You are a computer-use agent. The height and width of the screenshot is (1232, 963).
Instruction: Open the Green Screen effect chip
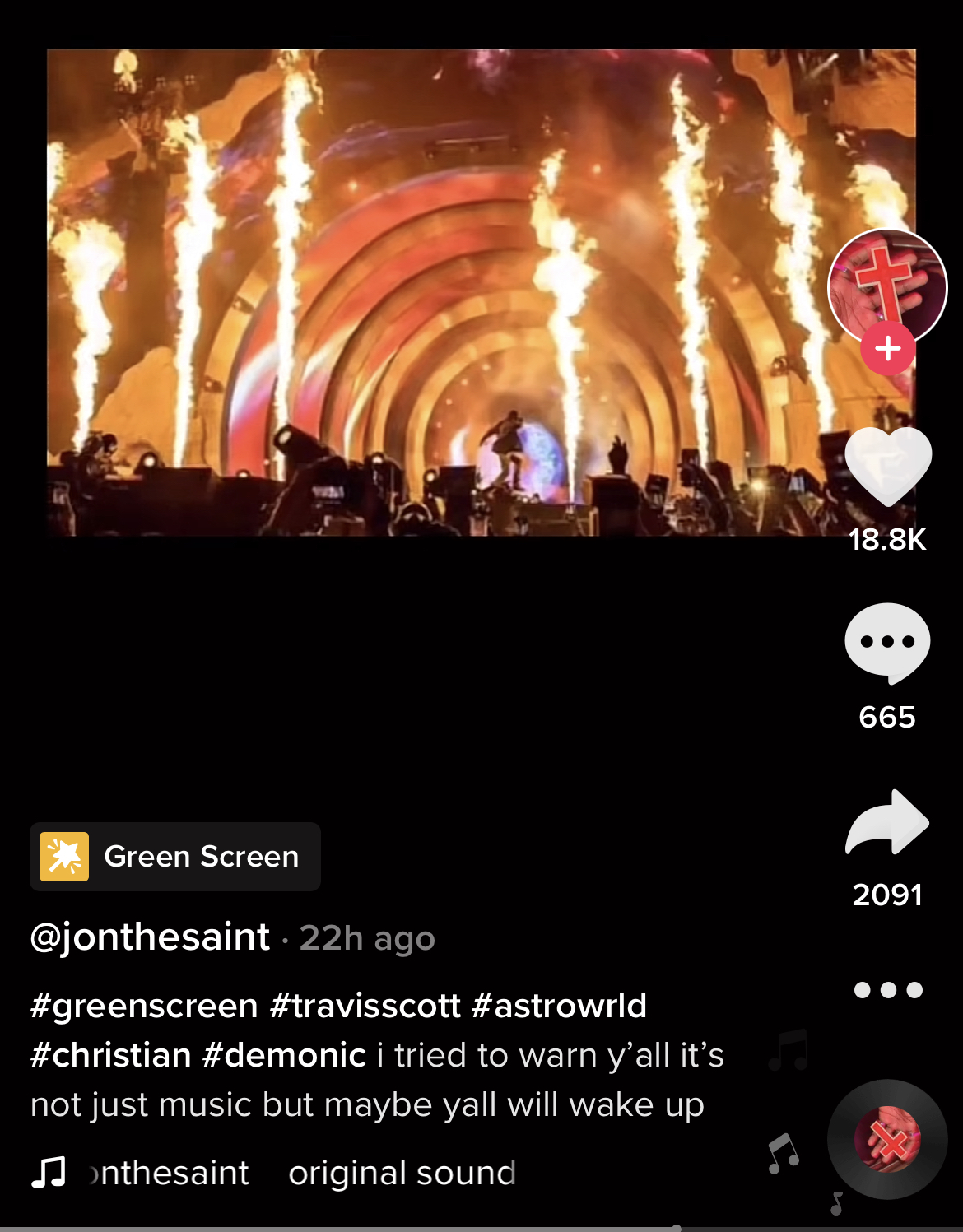pyautogui.click(x=175, y=857)
